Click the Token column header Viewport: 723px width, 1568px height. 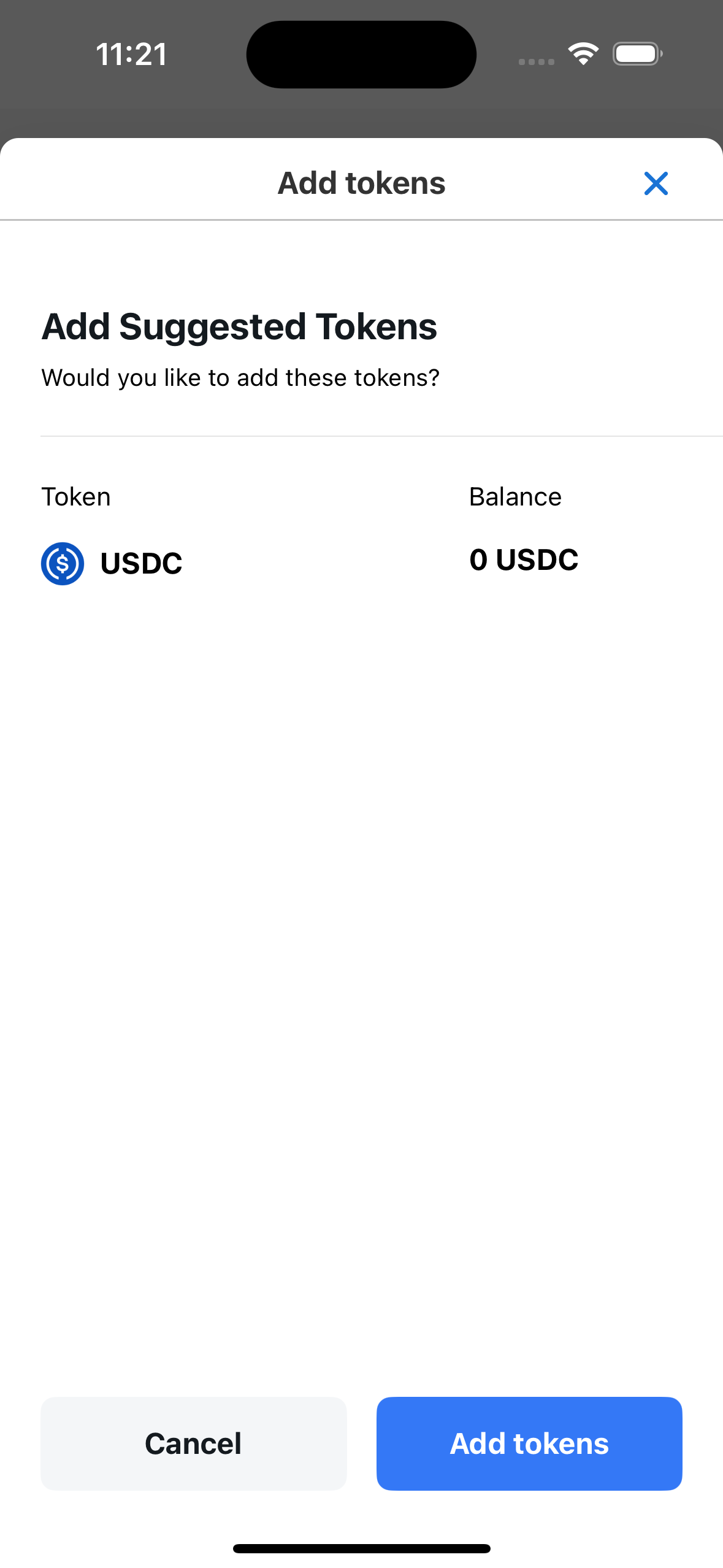coord(75,496)
